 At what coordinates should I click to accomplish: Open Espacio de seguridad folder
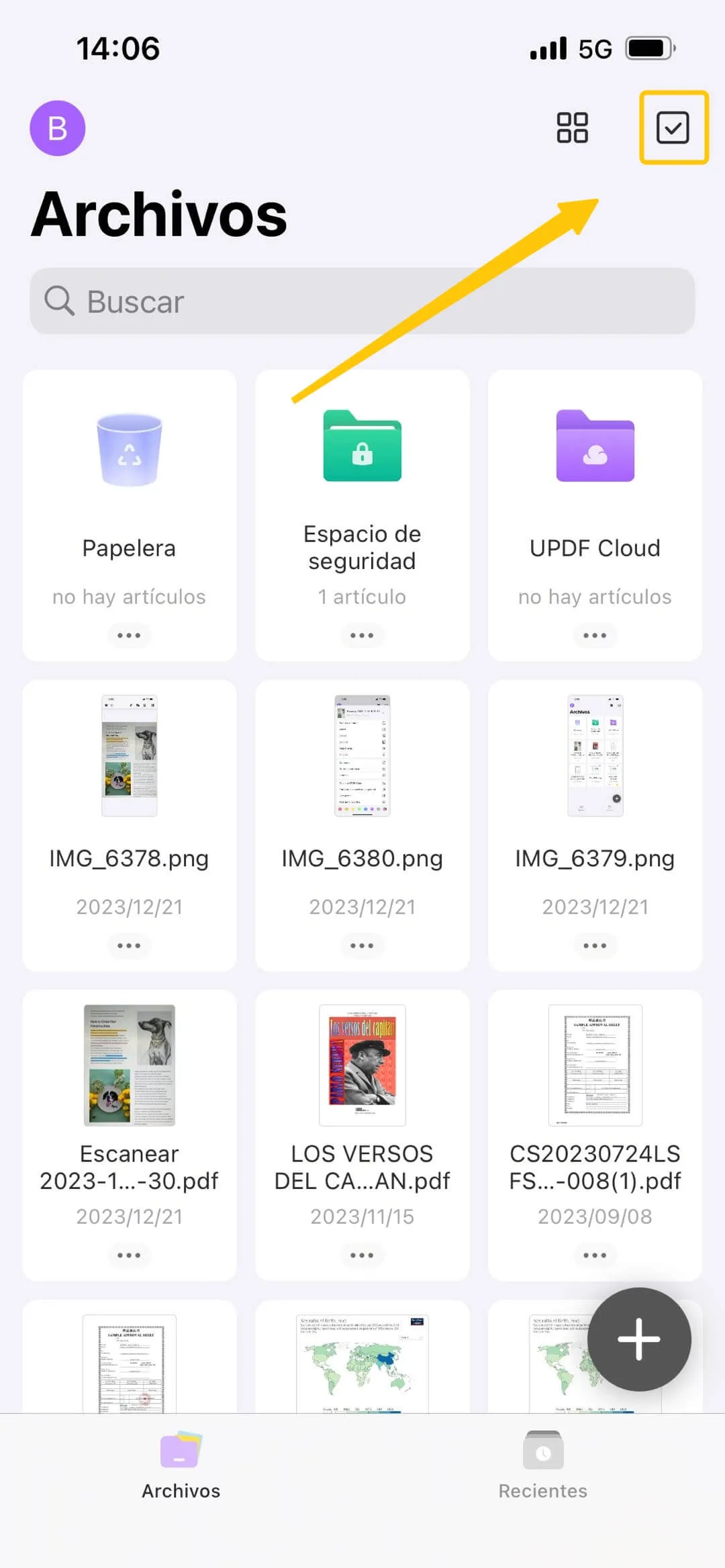click(362, 483)
